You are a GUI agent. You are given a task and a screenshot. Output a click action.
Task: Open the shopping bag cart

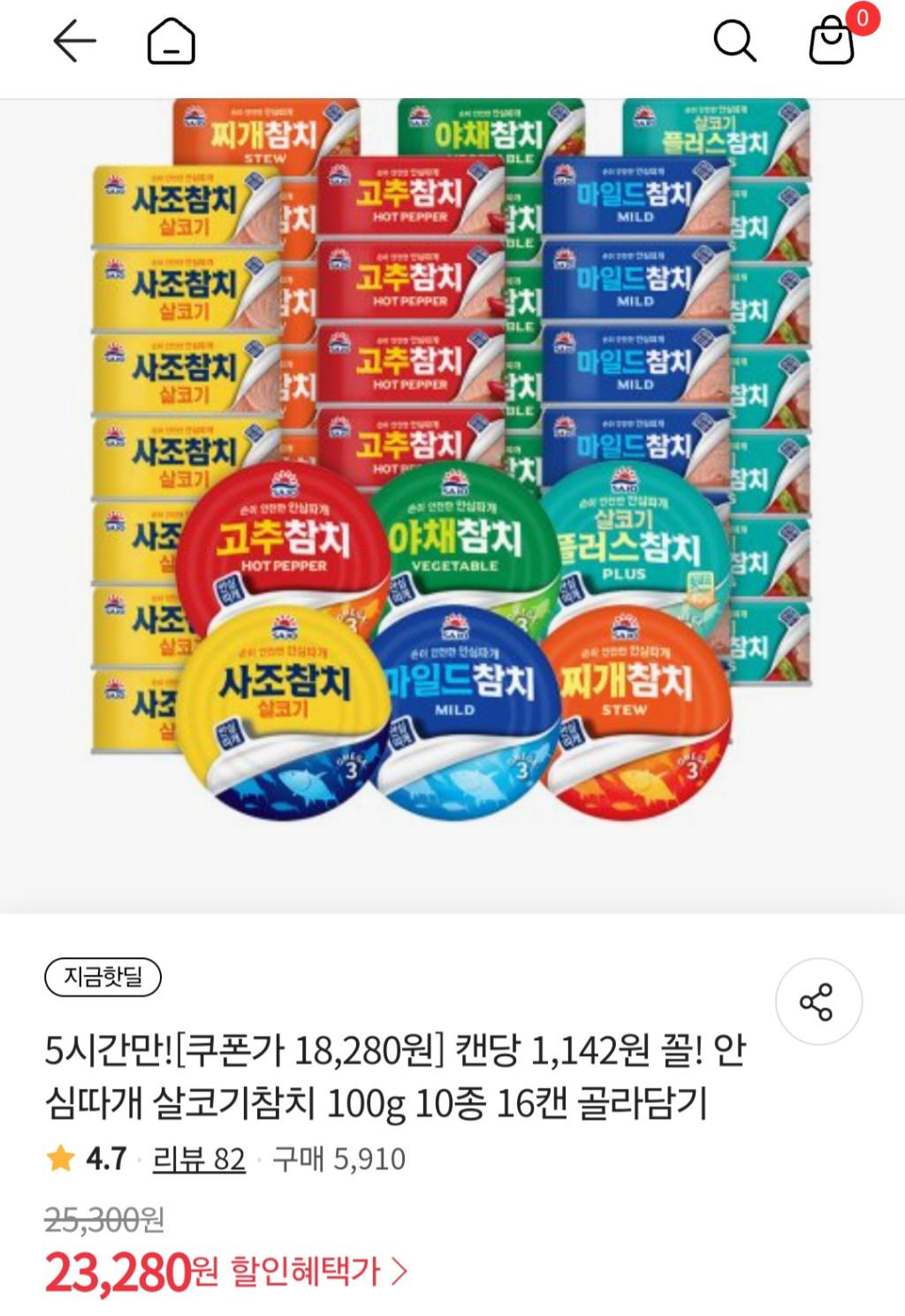[833, 41]
